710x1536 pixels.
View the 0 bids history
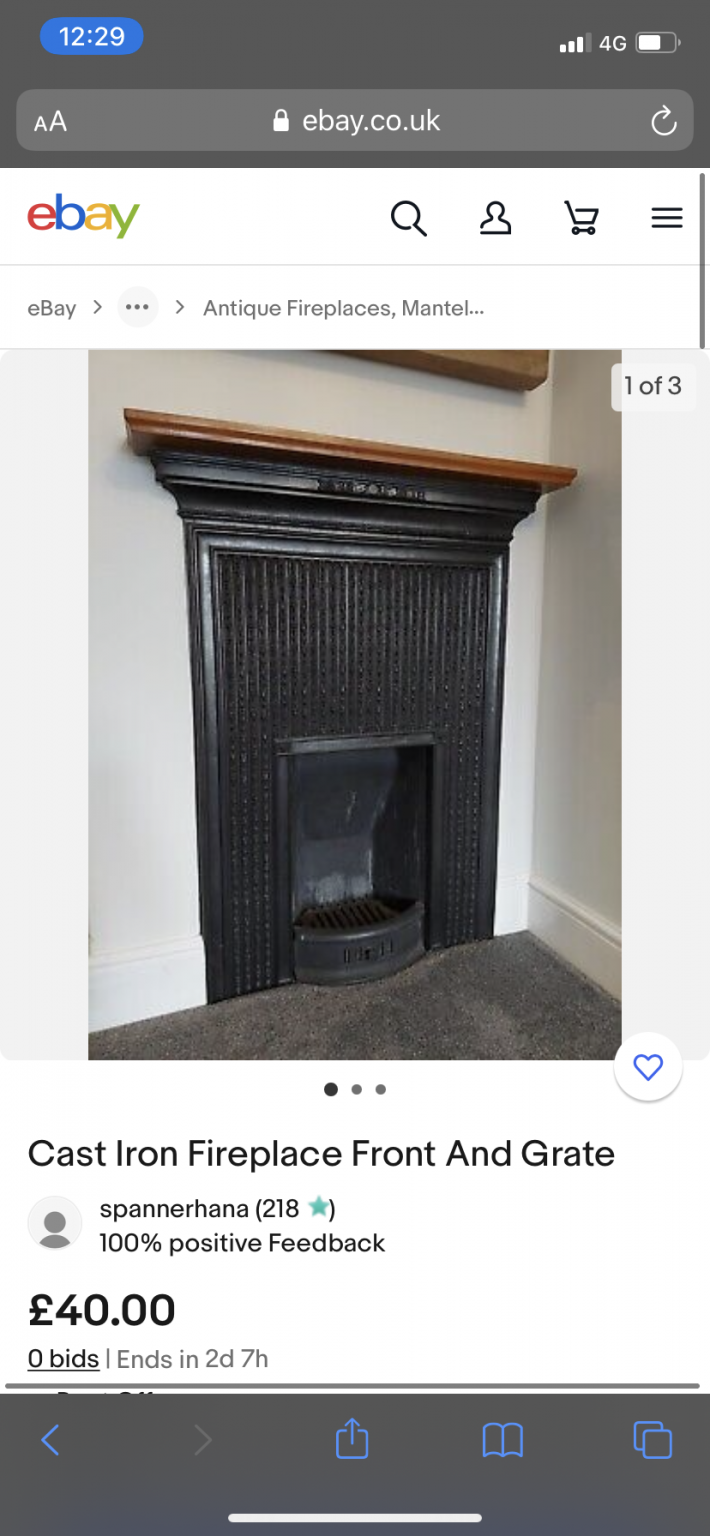[63, 1359]
